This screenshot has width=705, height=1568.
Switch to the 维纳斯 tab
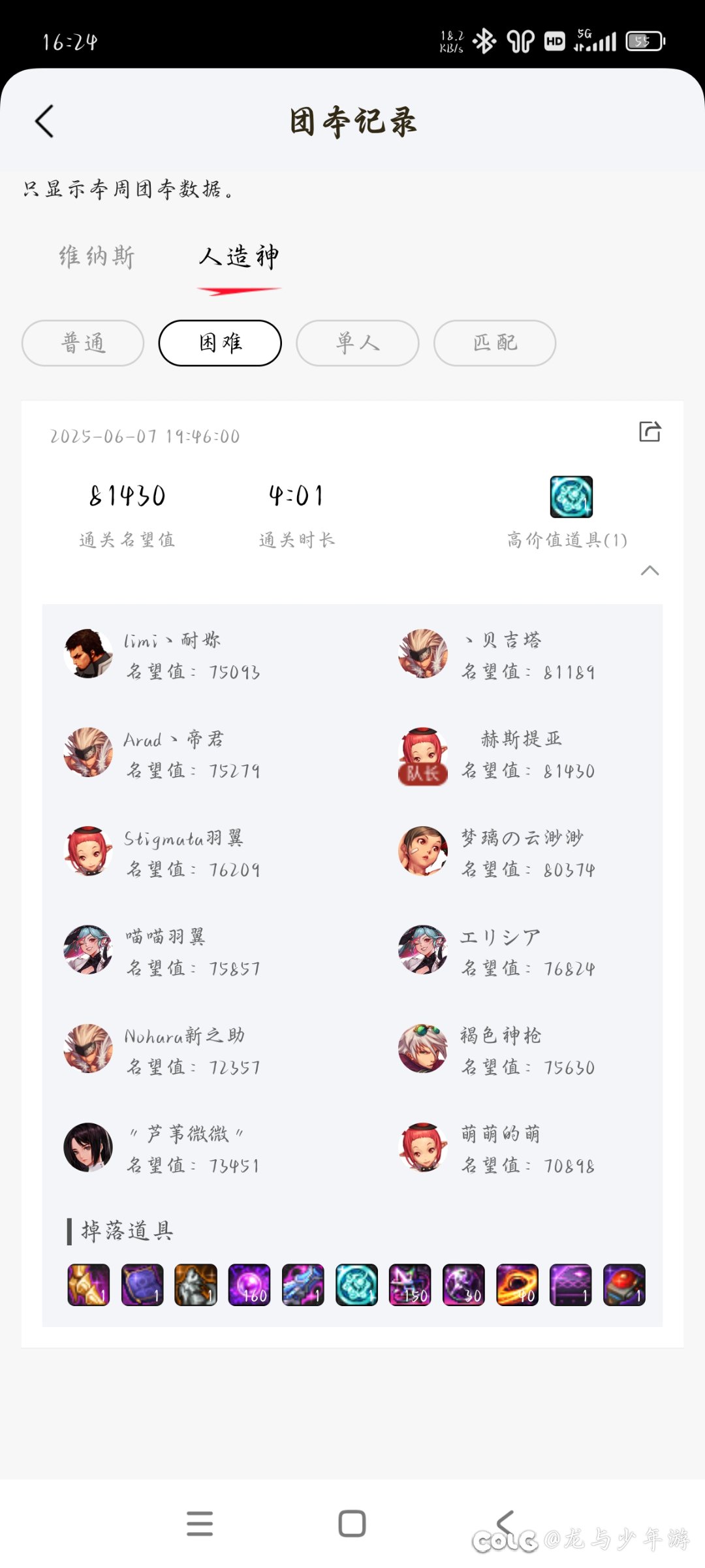point(97,257)
